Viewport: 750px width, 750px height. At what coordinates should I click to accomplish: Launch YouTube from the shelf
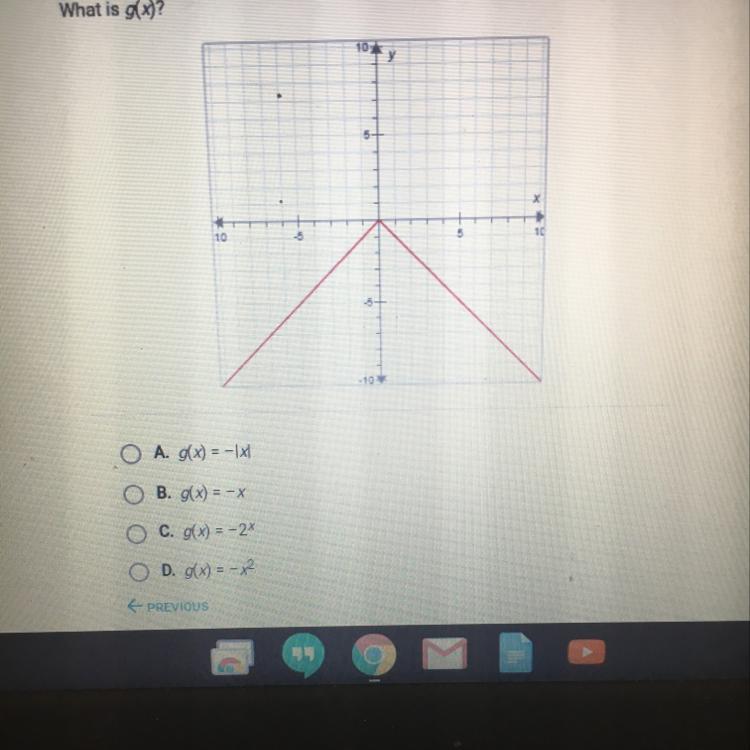click(588, 653)
